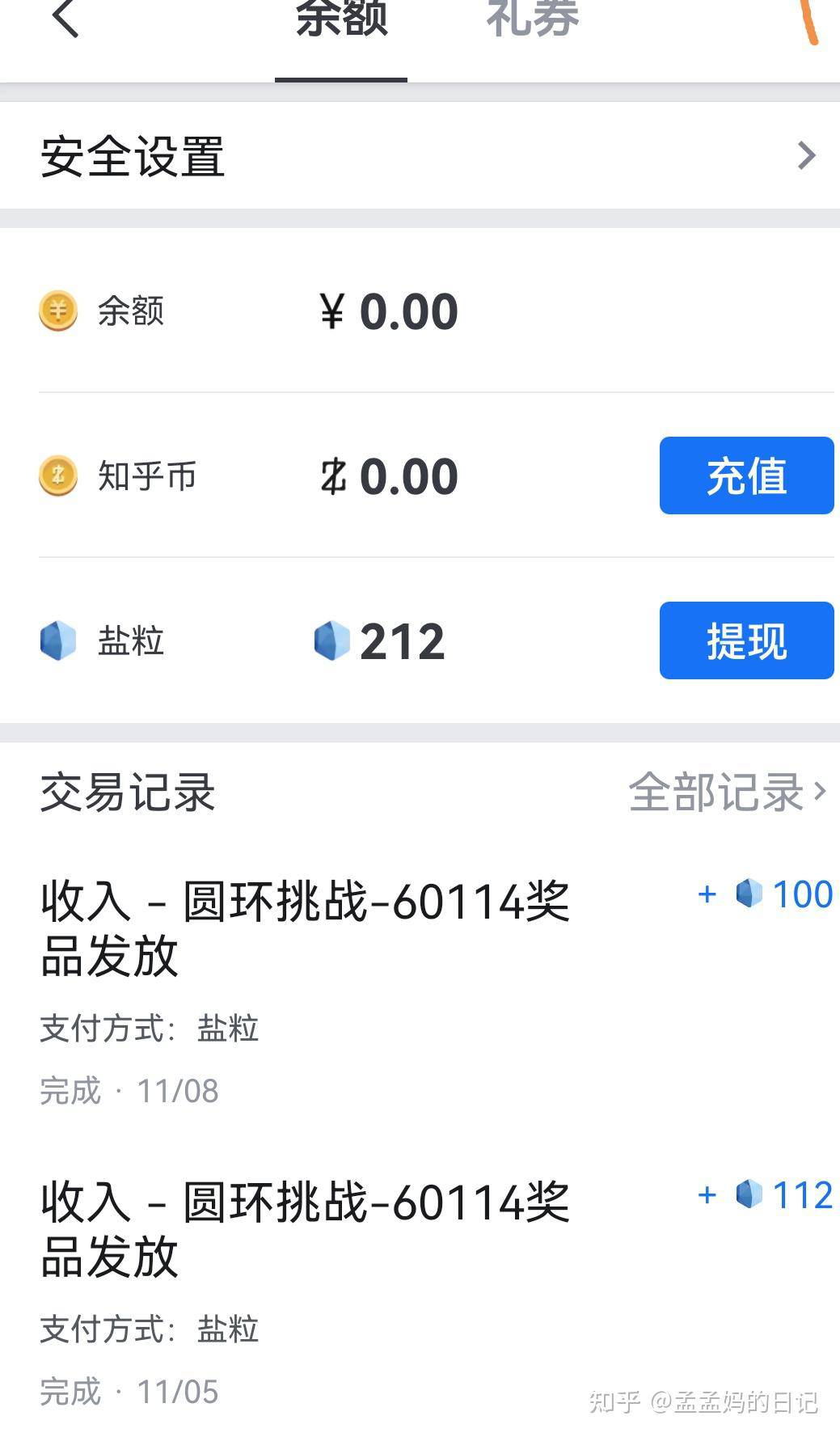The width and height of the screenshot is (840, 1437).
Task: Open 全部记录 to view all transactions
Action: click(x=728, y=792)
